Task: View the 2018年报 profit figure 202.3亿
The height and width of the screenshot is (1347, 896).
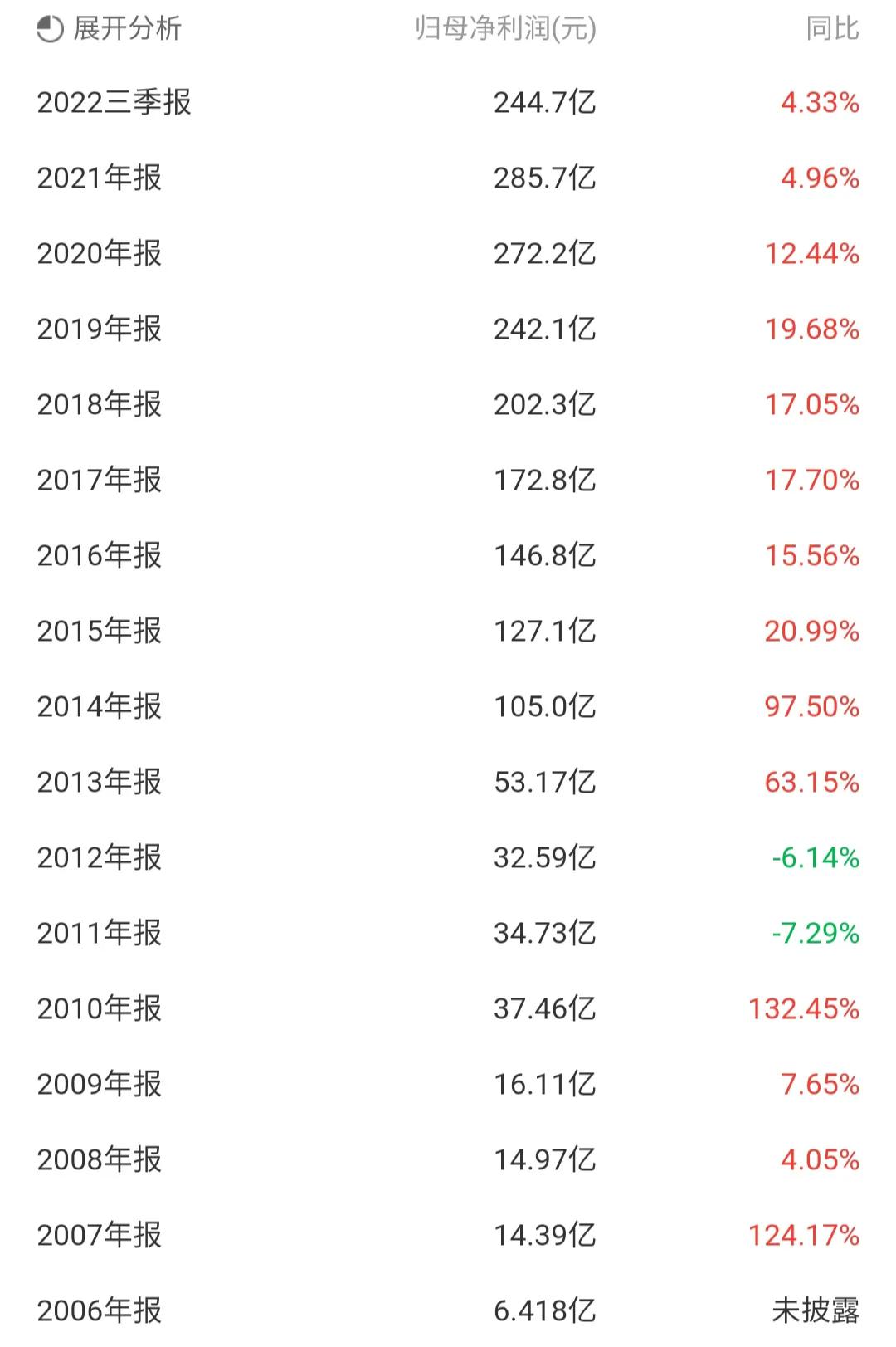Action: click(543, 405)
